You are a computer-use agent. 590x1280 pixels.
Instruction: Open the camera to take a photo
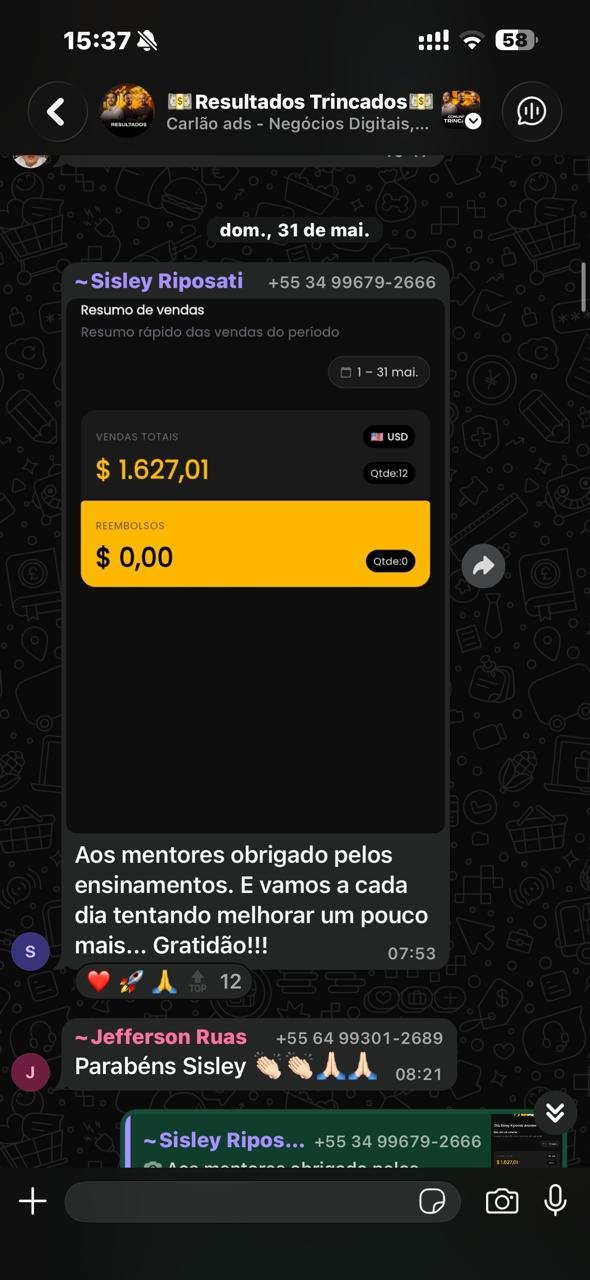502,1201
